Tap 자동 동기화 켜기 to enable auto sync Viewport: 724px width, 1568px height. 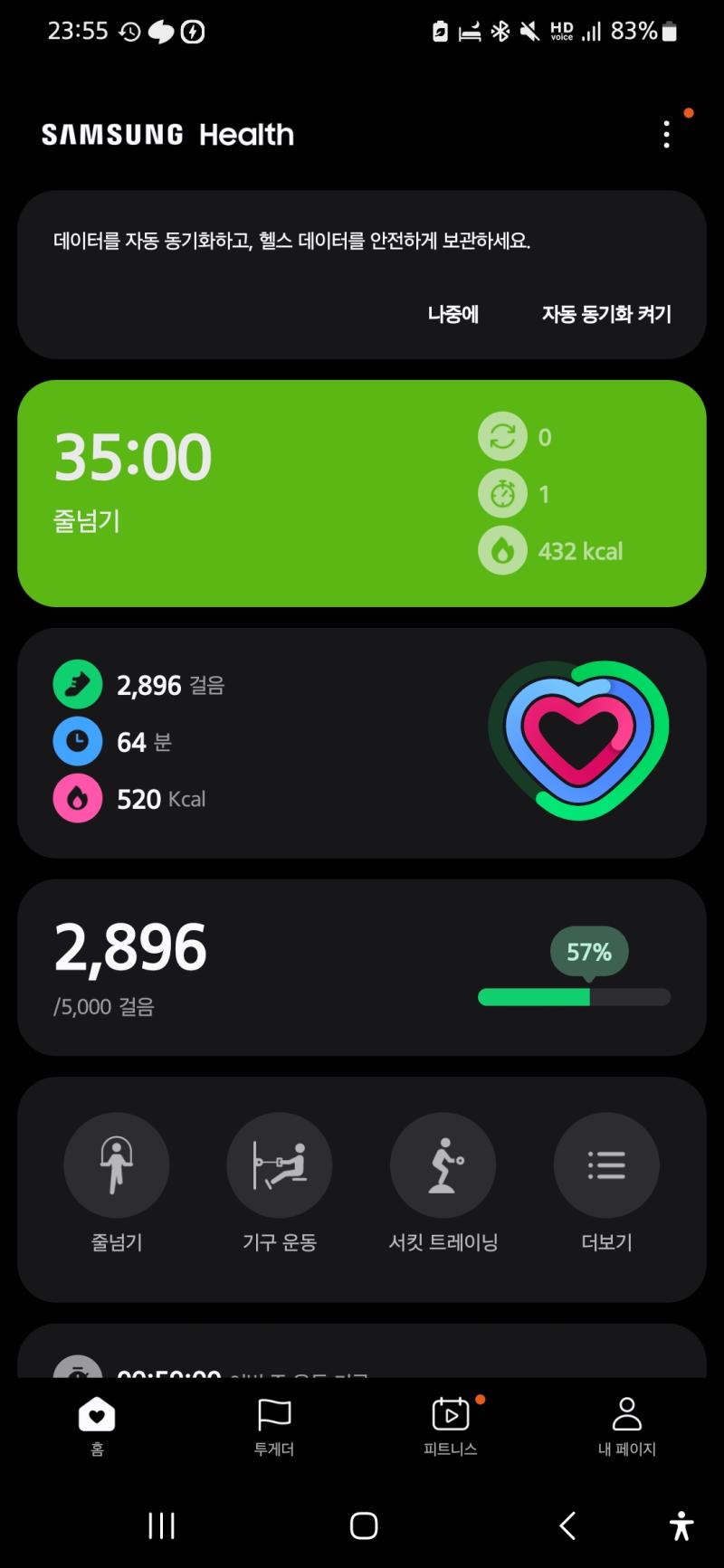point(606,314)
